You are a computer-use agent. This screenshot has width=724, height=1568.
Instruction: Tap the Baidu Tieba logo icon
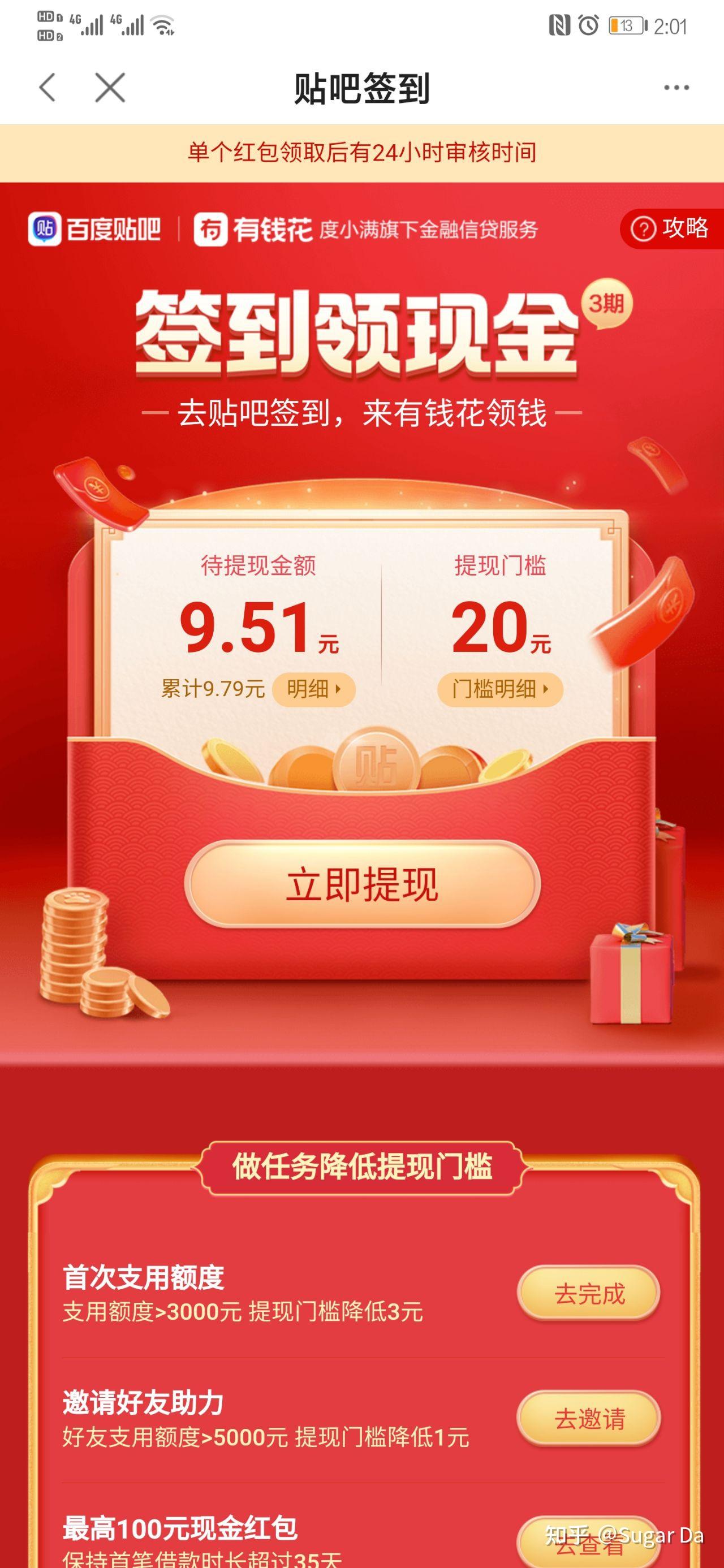tap(46, 230)
